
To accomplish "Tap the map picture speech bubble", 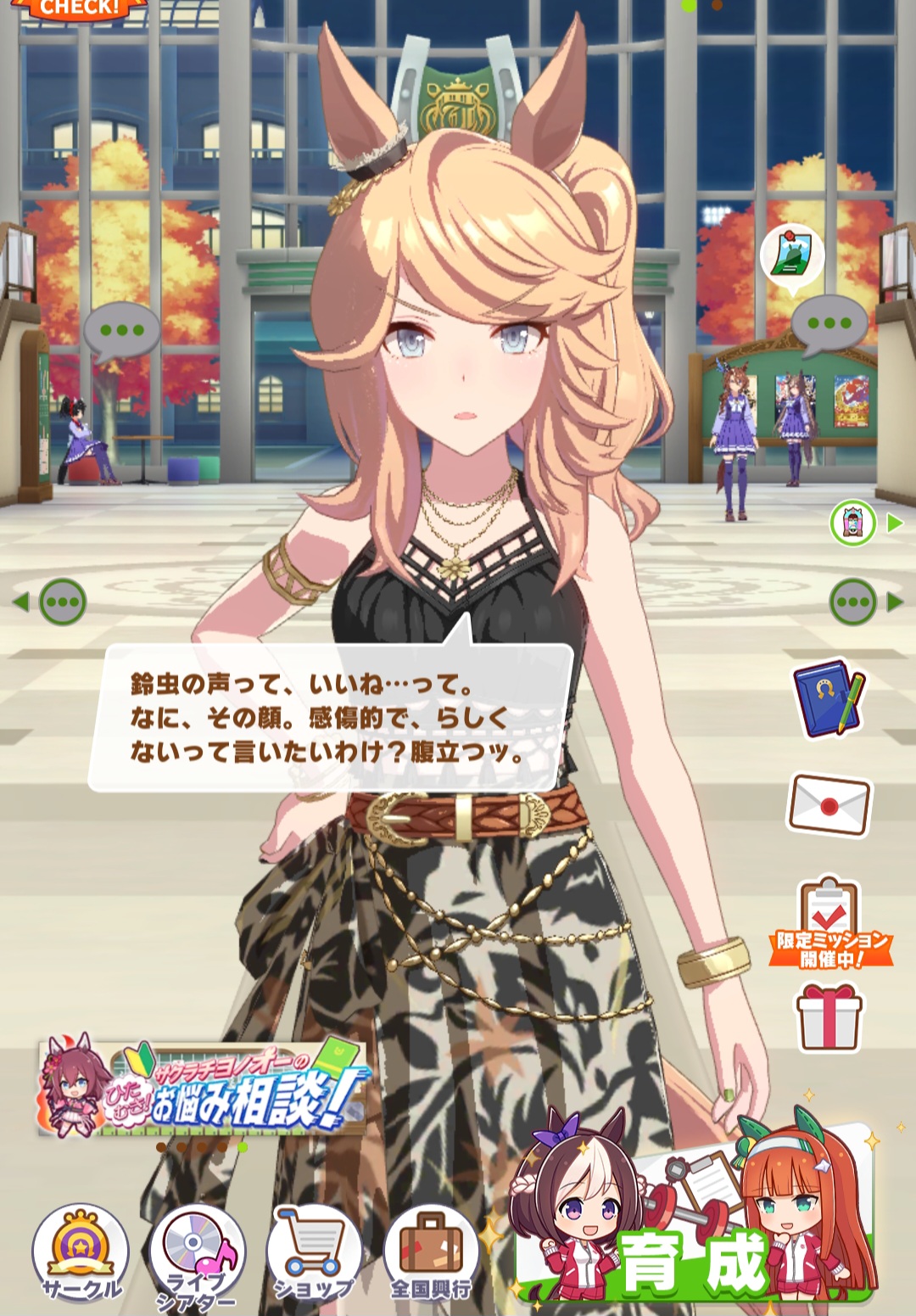I will coord(792,258).
